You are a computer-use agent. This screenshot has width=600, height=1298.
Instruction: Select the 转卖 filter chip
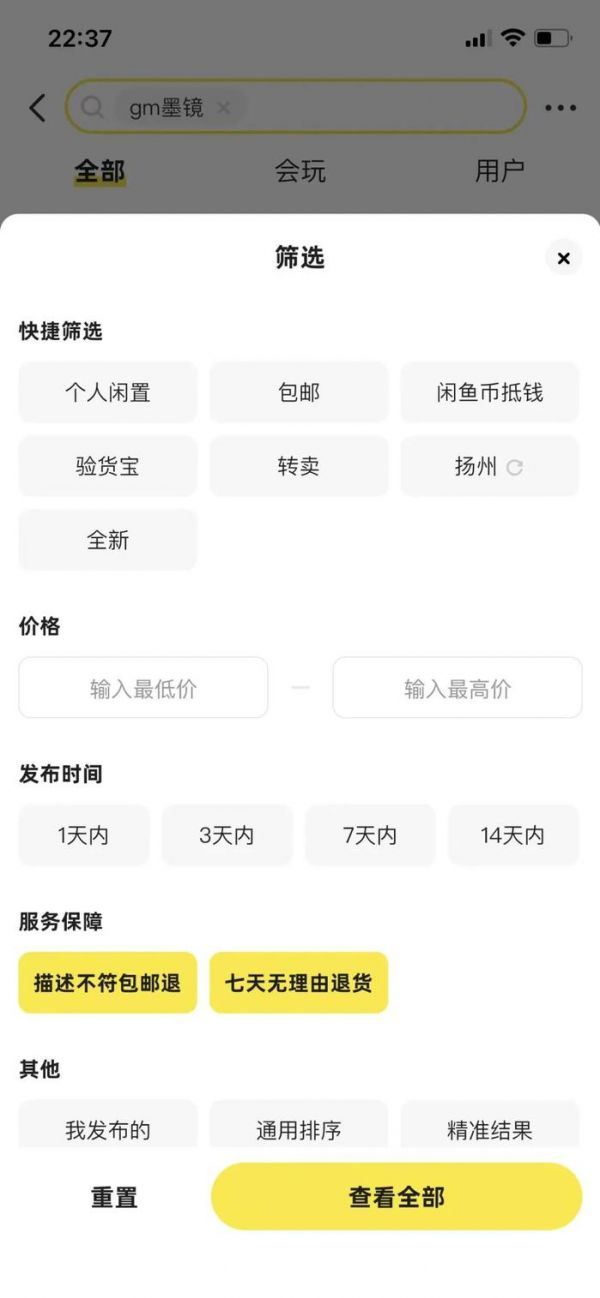(298, 467)
